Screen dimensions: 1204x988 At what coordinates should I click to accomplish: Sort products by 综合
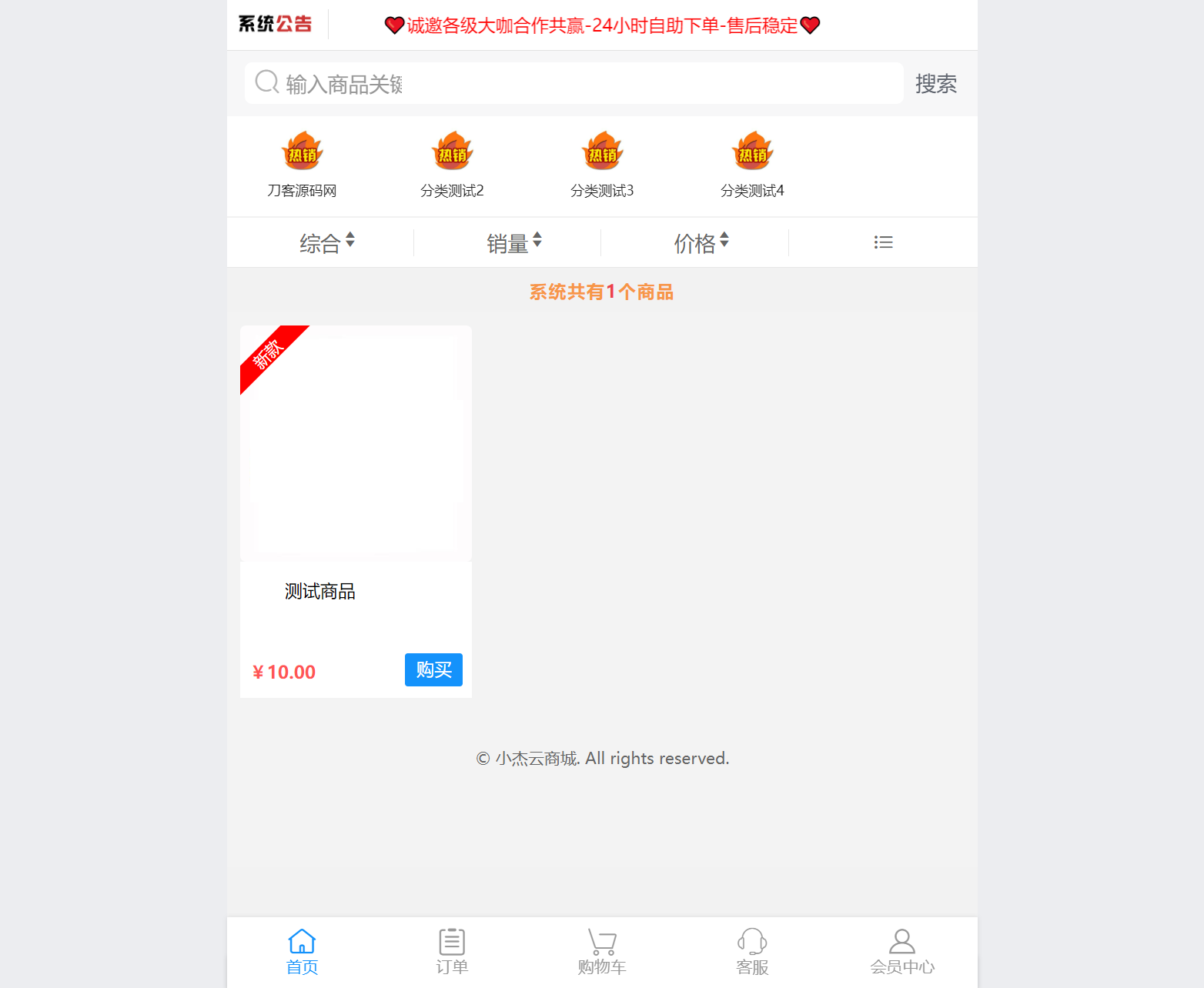tap(326, 243)
